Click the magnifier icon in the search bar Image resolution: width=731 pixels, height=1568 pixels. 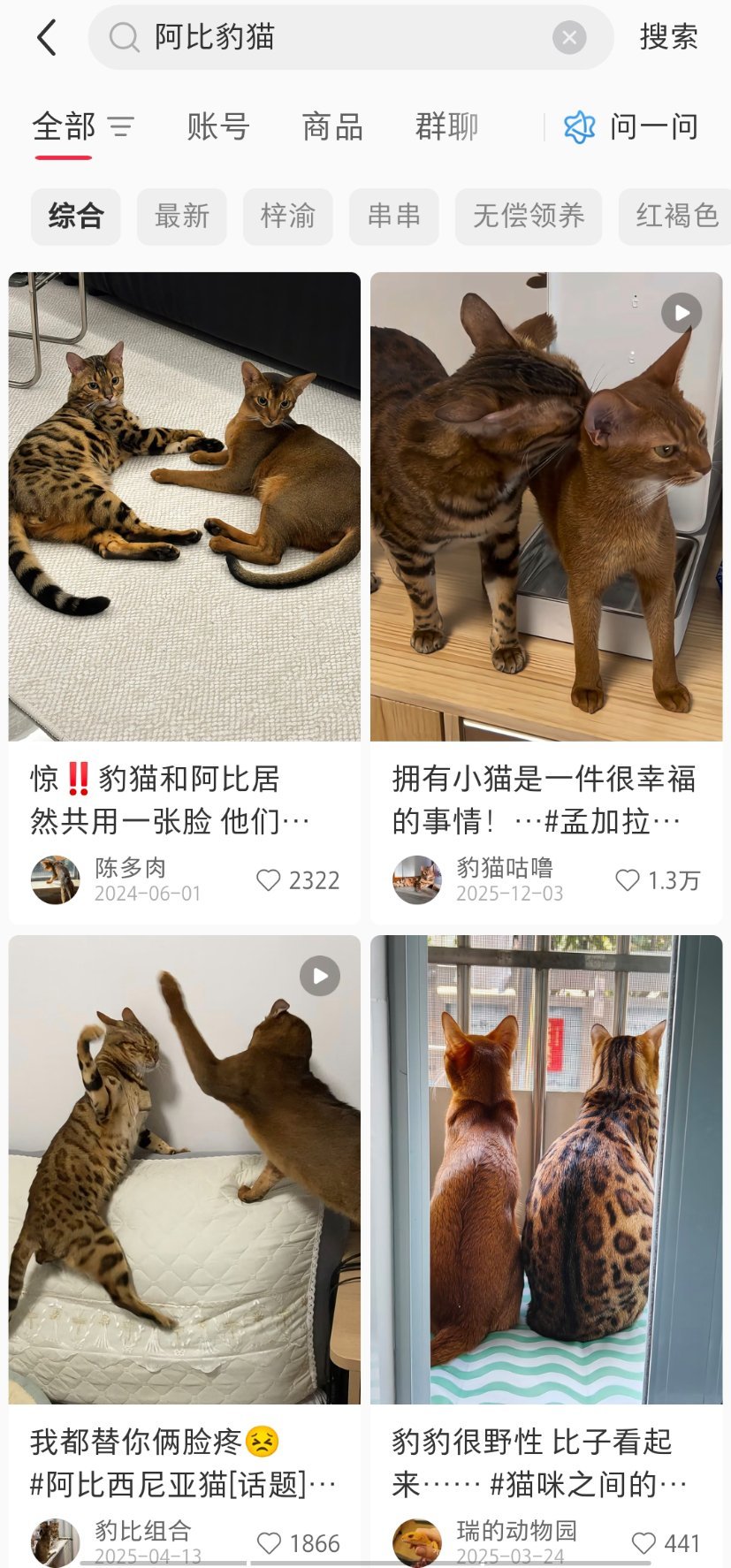tap(122, 37)
